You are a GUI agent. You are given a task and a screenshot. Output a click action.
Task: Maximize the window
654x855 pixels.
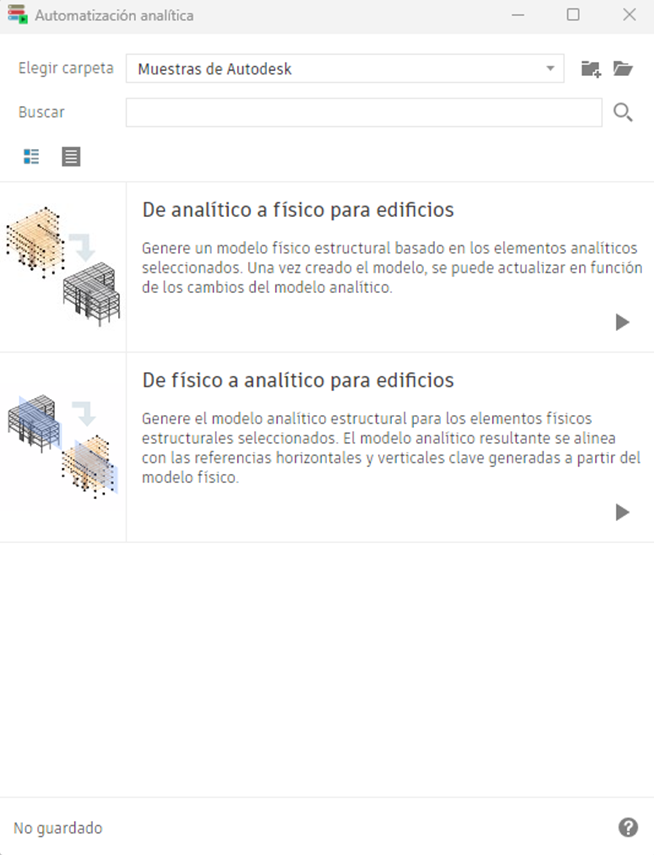coord(573,15)
